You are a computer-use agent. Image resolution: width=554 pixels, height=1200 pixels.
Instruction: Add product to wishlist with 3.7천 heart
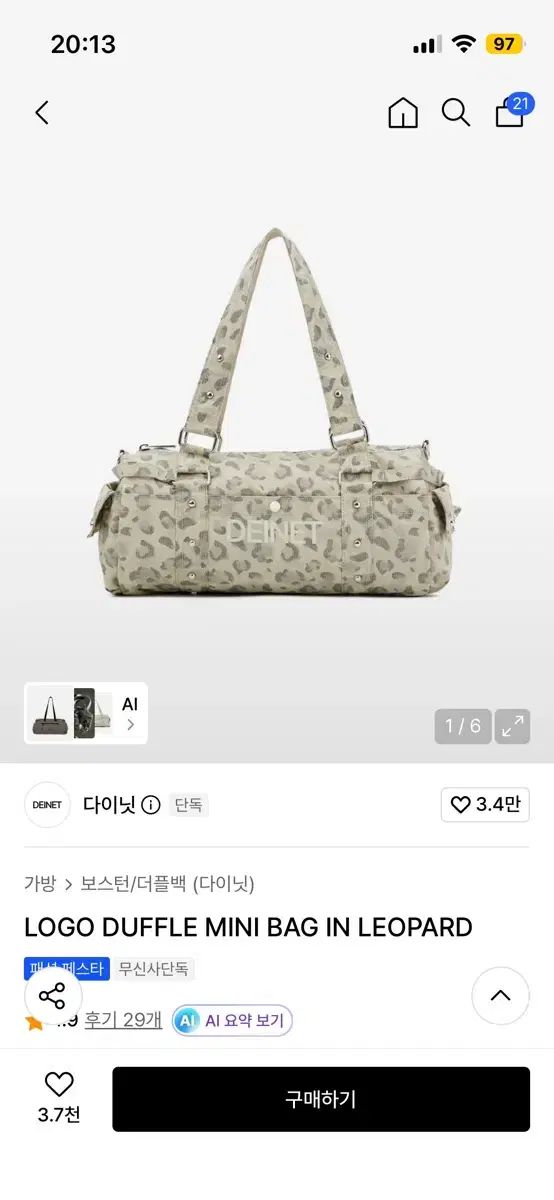59,1098
